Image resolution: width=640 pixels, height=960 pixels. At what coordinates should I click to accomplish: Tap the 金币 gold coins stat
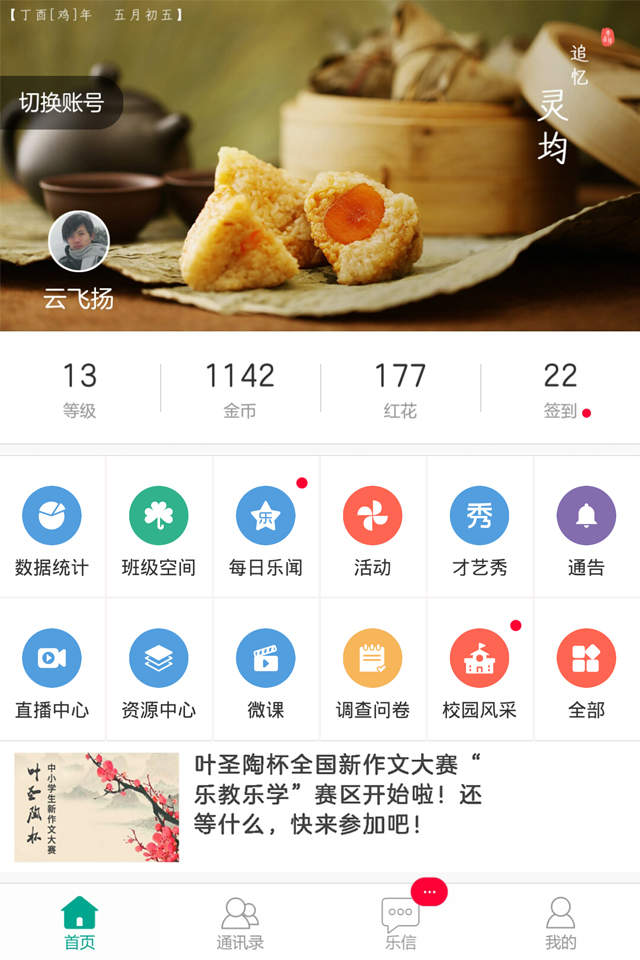coord(240,389)
